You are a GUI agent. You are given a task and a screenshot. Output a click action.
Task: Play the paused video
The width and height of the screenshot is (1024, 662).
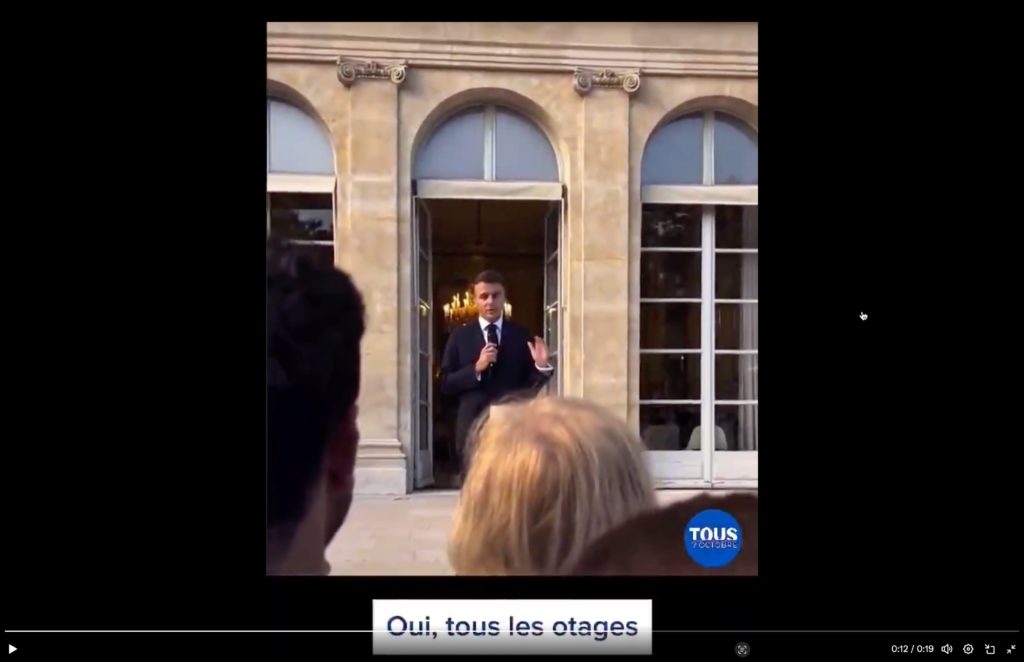[x=13, y=649]
